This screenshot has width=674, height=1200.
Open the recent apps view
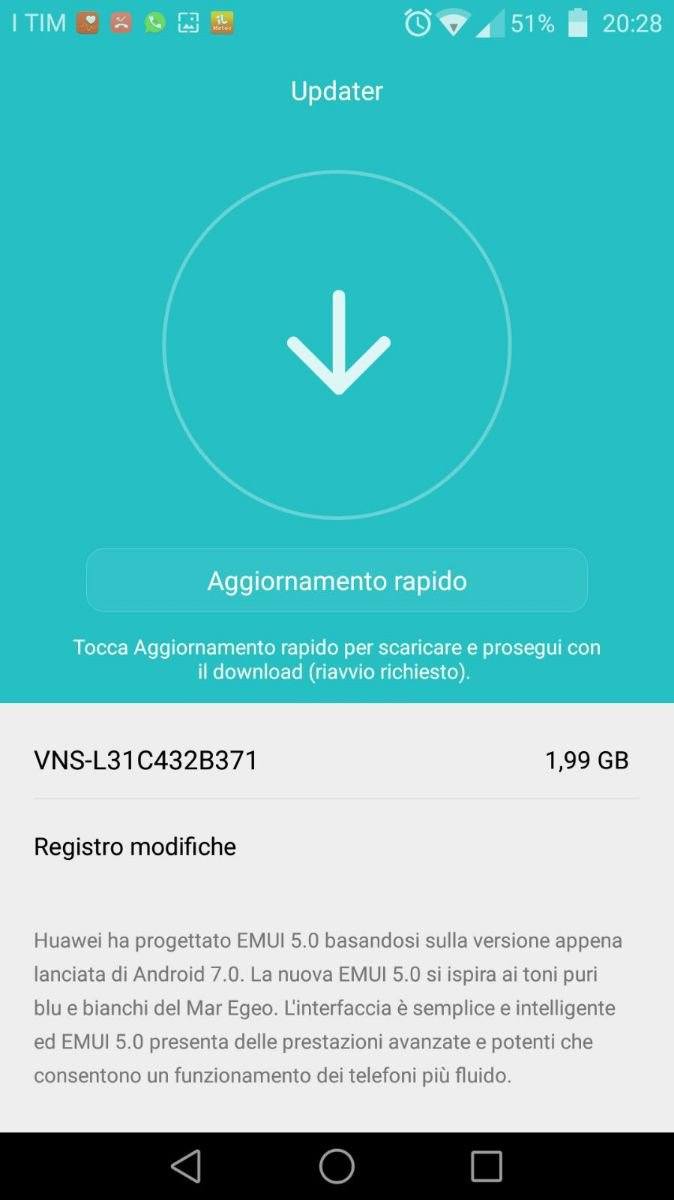pyautogui.click(x=486, y=1166)
